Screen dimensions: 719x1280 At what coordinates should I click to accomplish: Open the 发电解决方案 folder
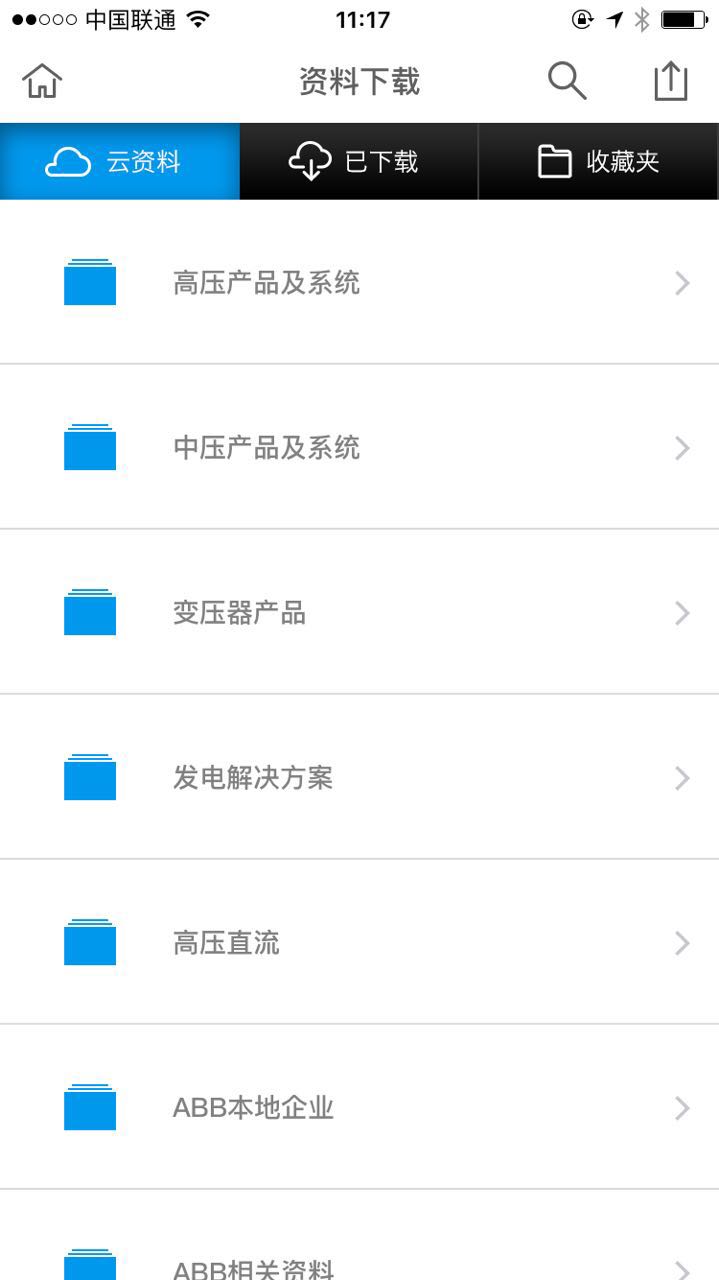pyautogui.click(x=359, y=777)
